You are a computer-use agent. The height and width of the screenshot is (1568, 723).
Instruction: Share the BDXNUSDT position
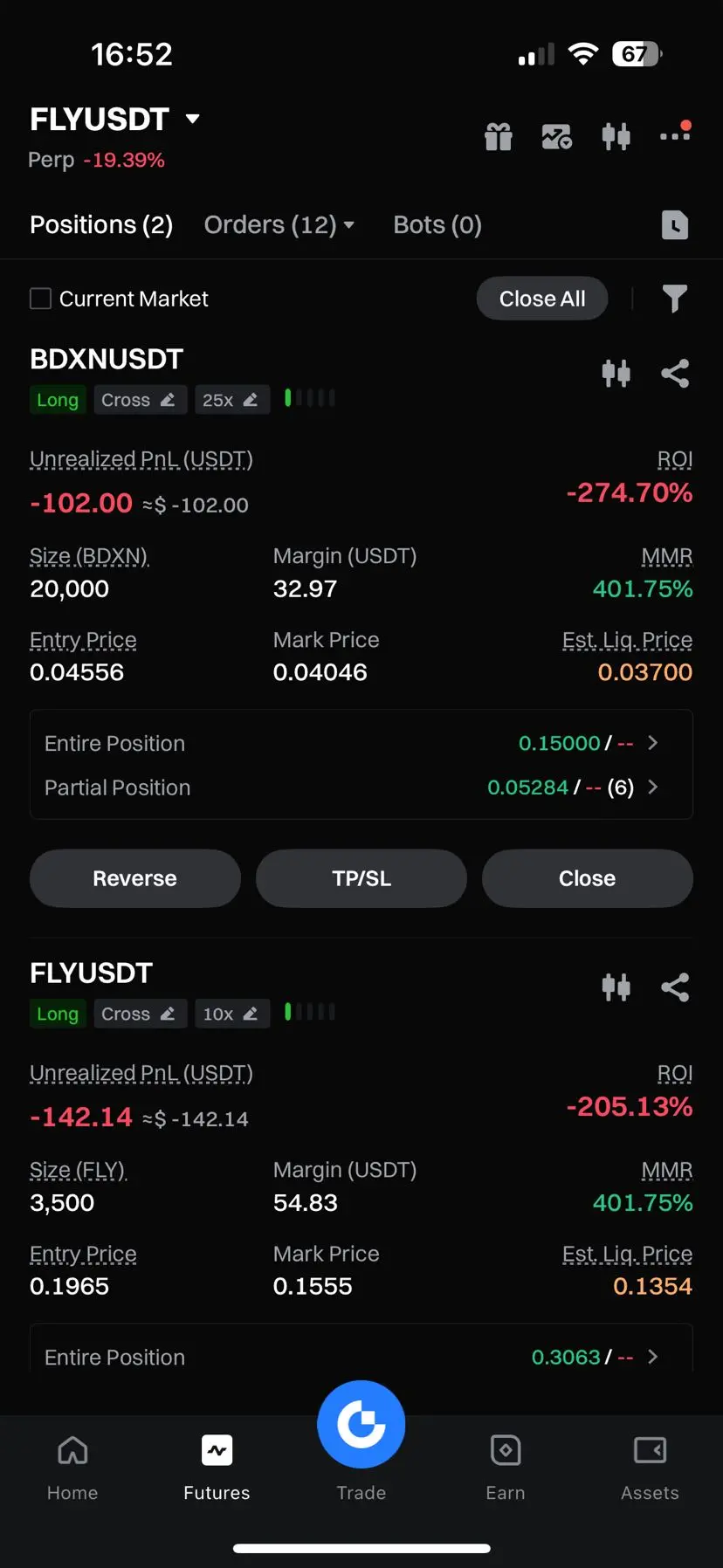[x=675, y=374]
